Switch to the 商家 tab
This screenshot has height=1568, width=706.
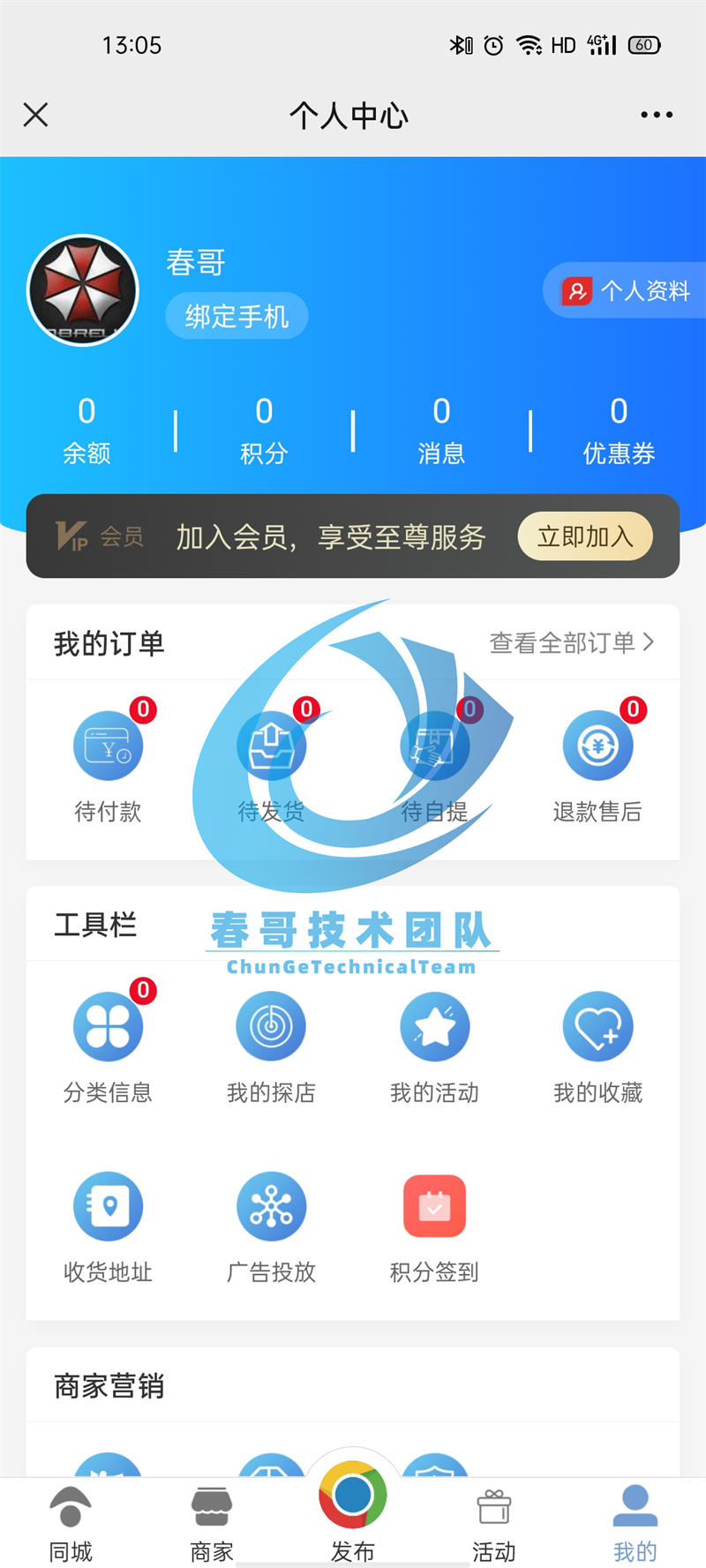[x=212, y=1523]
